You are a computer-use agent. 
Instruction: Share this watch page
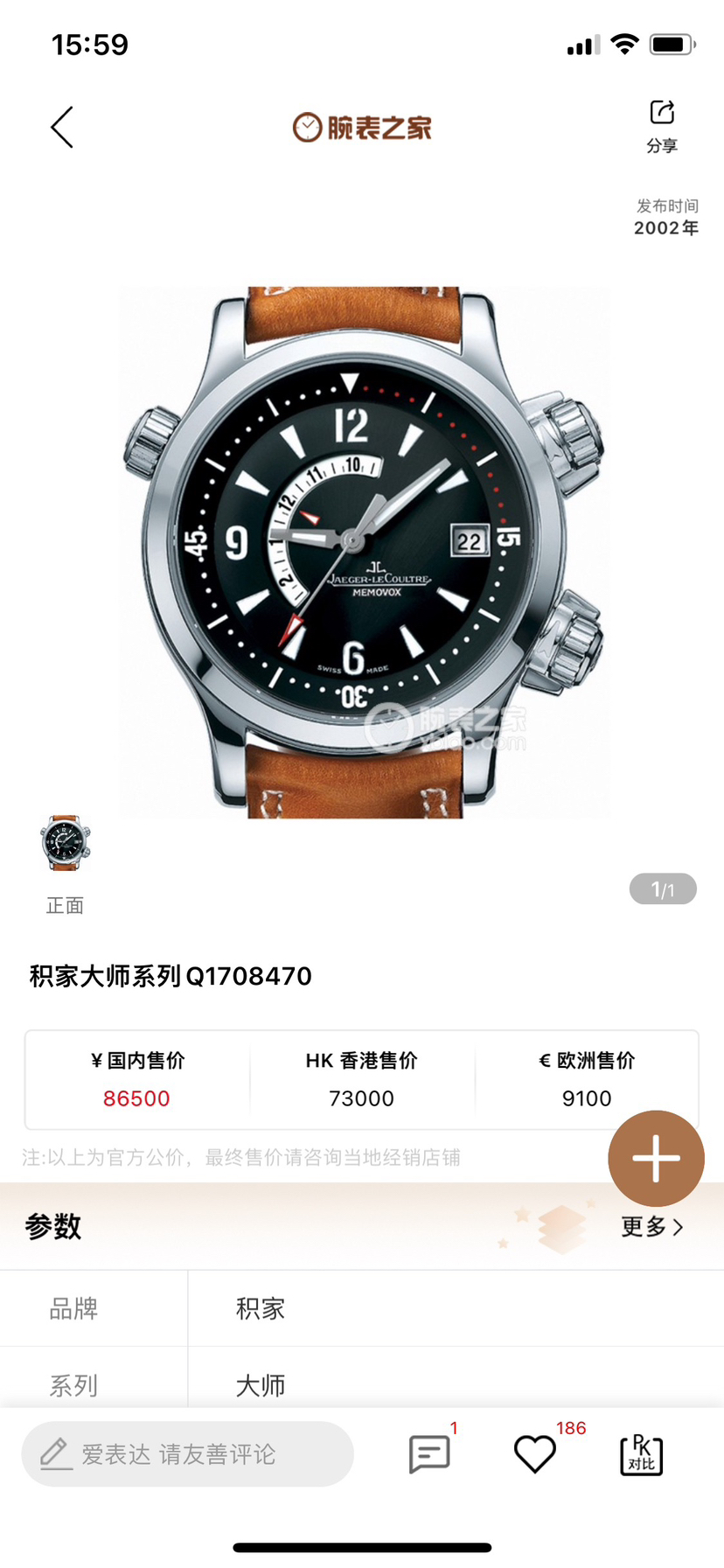click(662, 125)
